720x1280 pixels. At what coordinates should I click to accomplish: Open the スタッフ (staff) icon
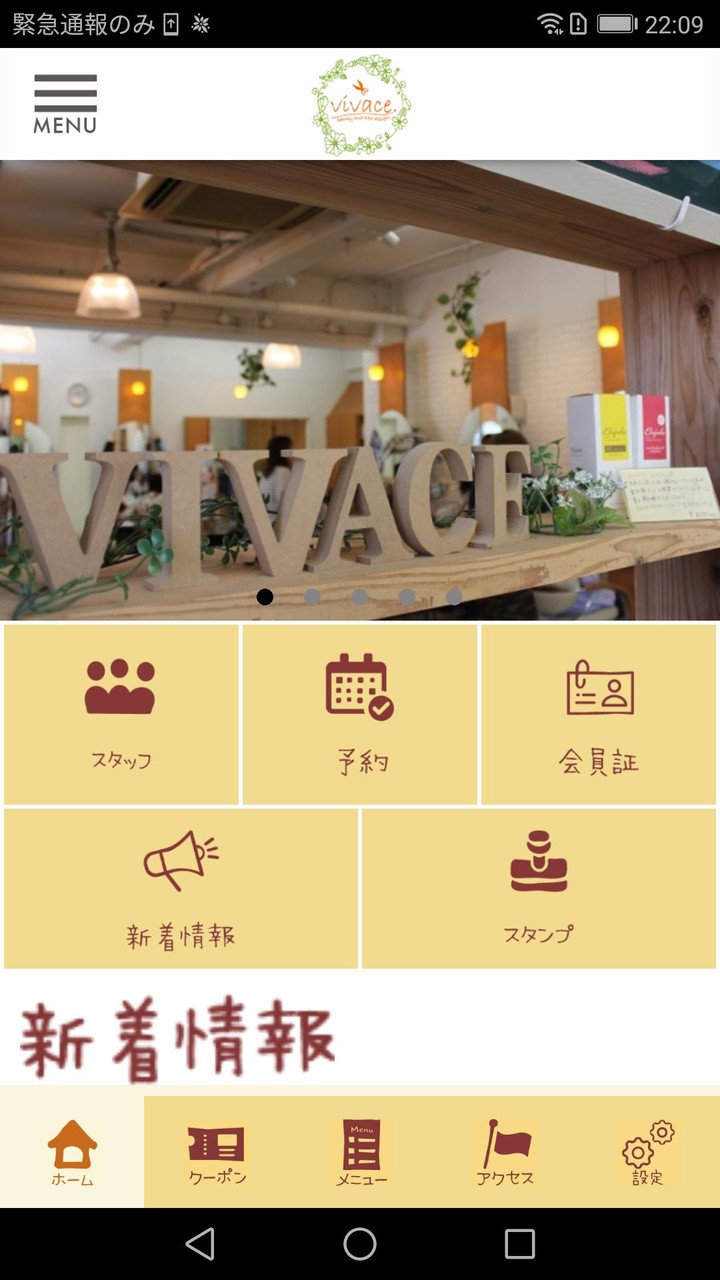120,713
